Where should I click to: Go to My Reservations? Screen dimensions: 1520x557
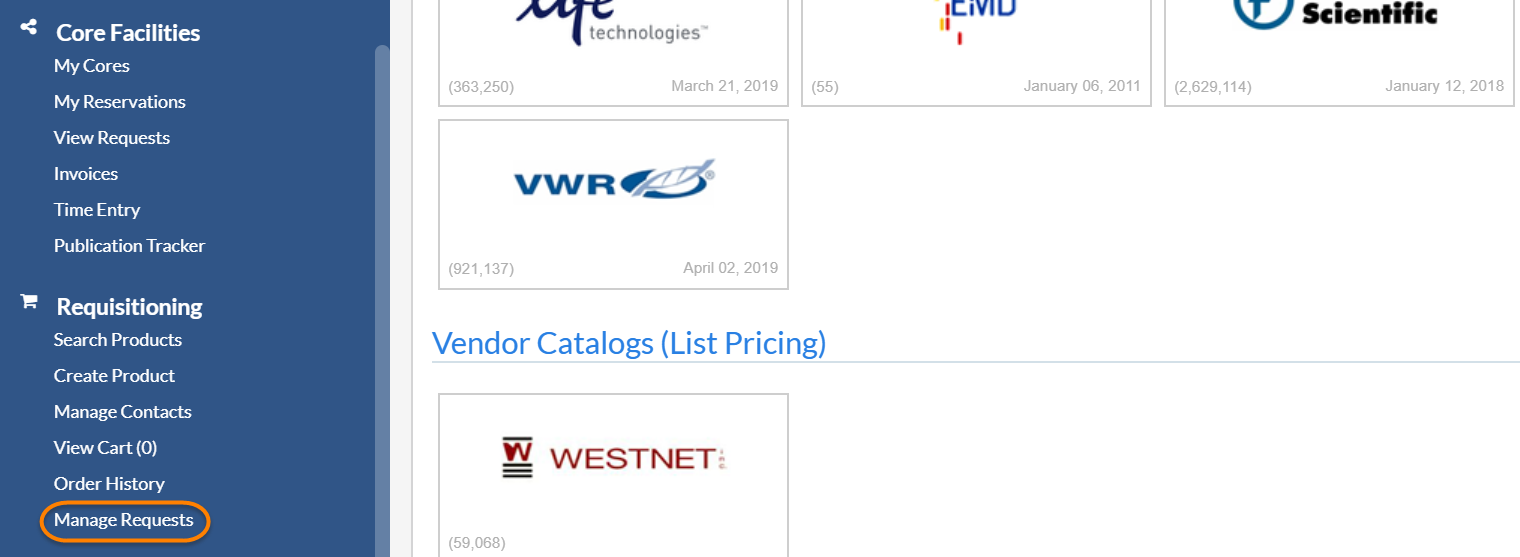(x=120, y=102)
